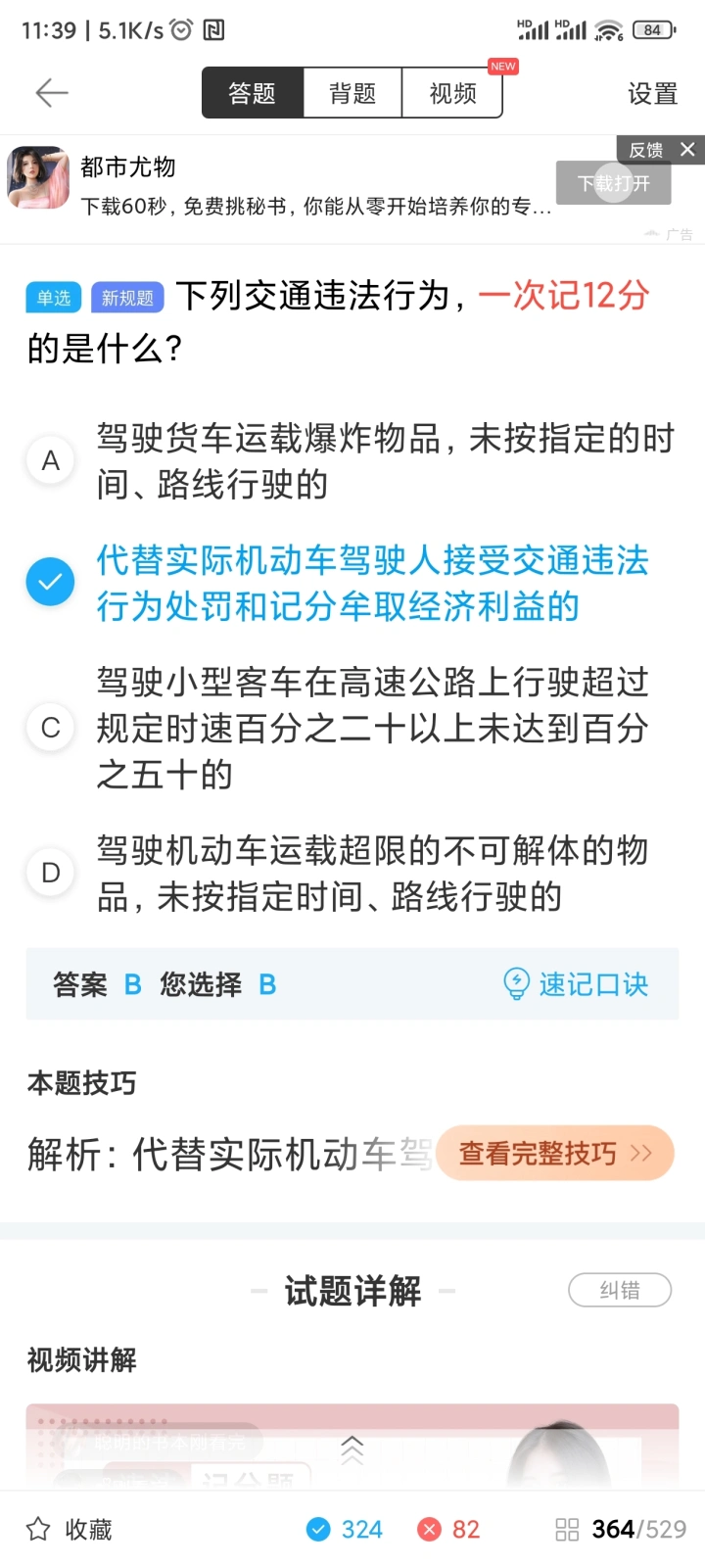The width and height of the screenshot is (705, 1568).
Task: Select answer option D
Action: 51,873
